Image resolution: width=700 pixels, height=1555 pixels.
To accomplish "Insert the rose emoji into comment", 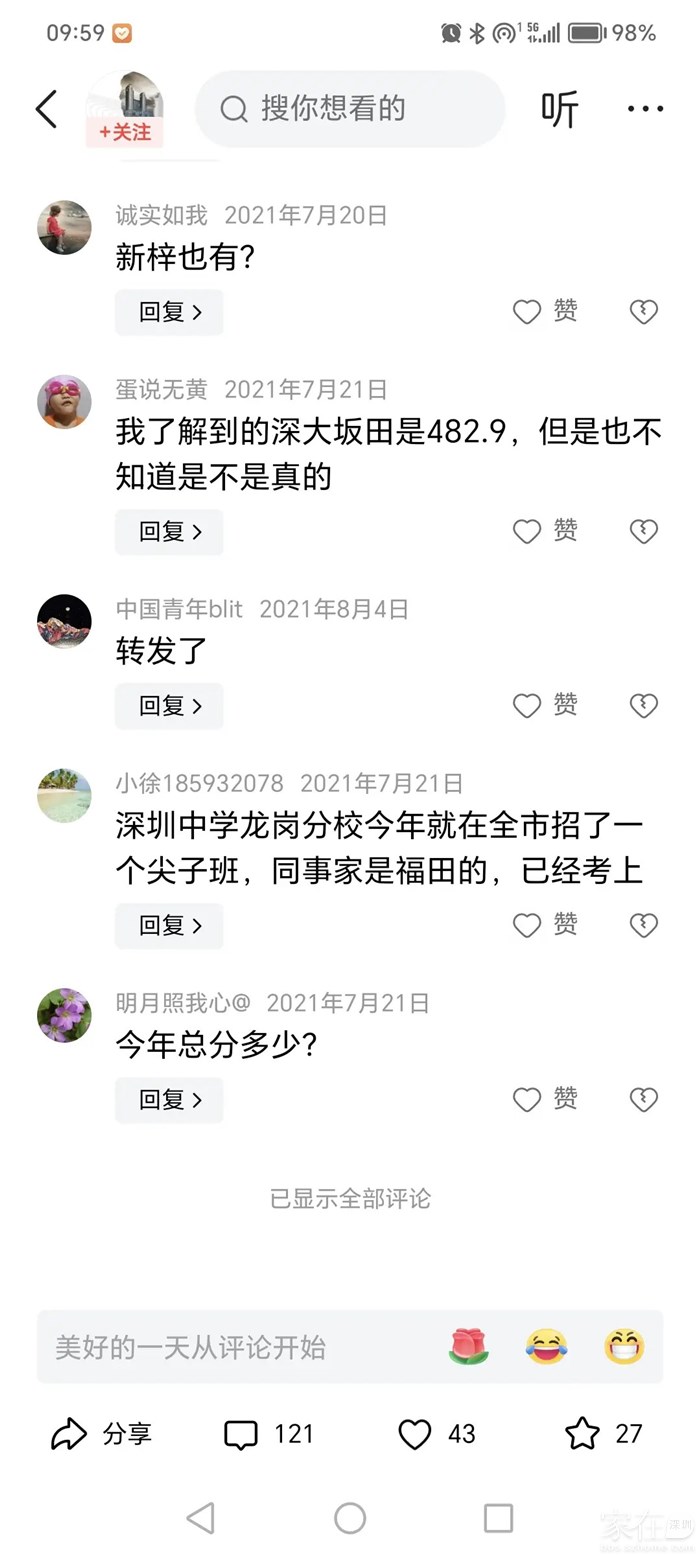I will (x=468, y=1347).
